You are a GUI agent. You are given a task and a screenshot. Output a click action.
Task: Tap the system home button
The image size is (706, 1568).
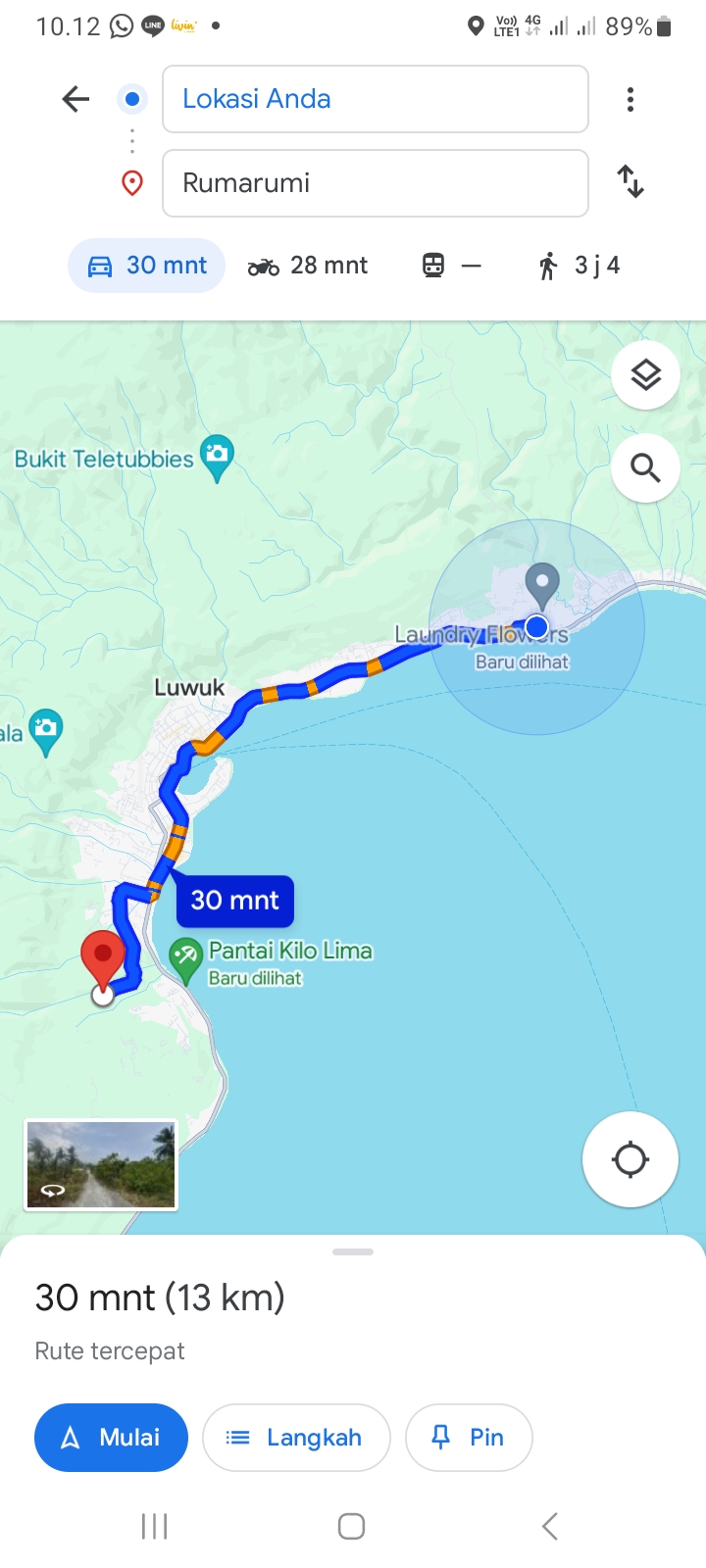pyautogui.click(x=352, y=1526)
